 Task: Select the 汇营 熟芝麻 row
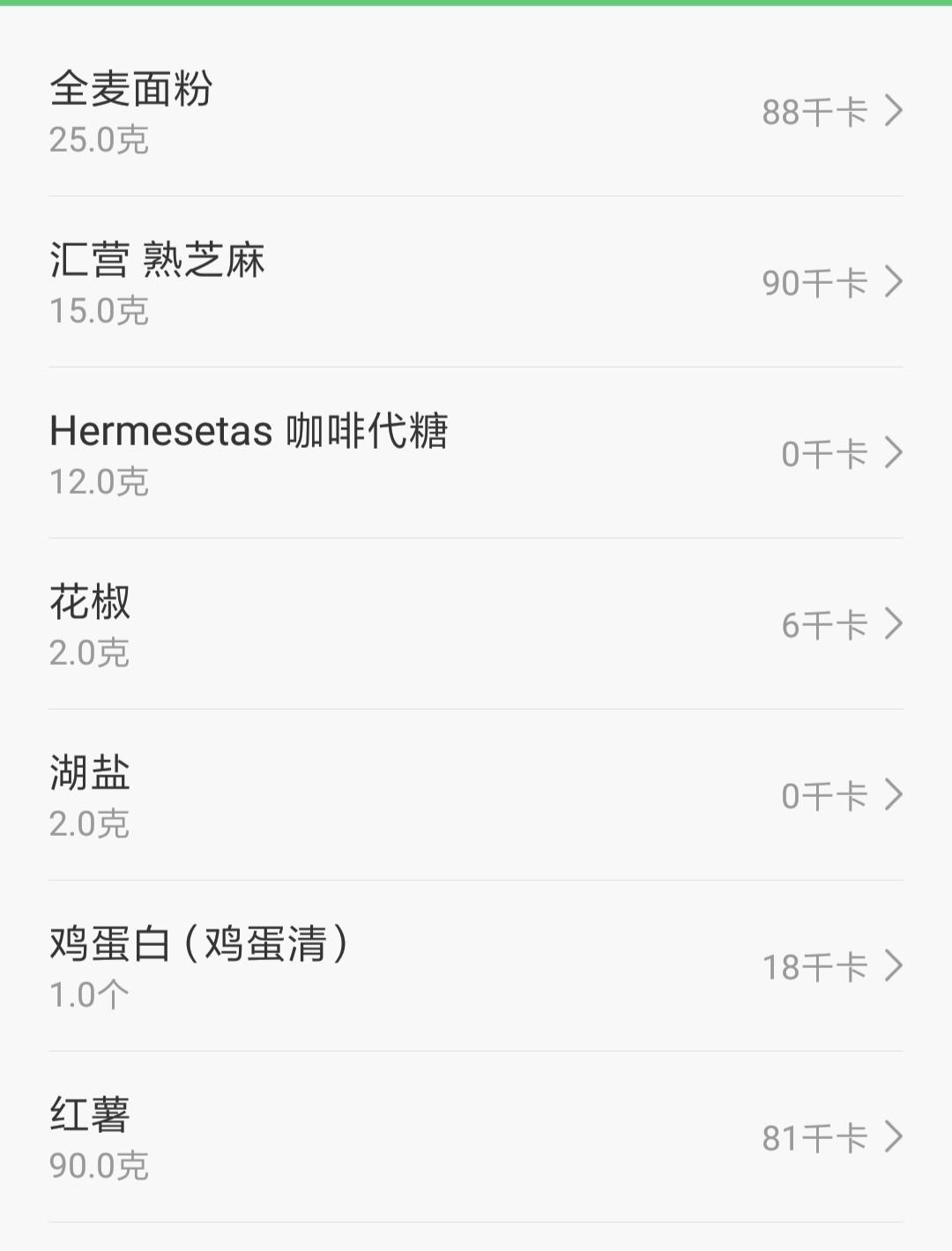(x=476, y=282)
